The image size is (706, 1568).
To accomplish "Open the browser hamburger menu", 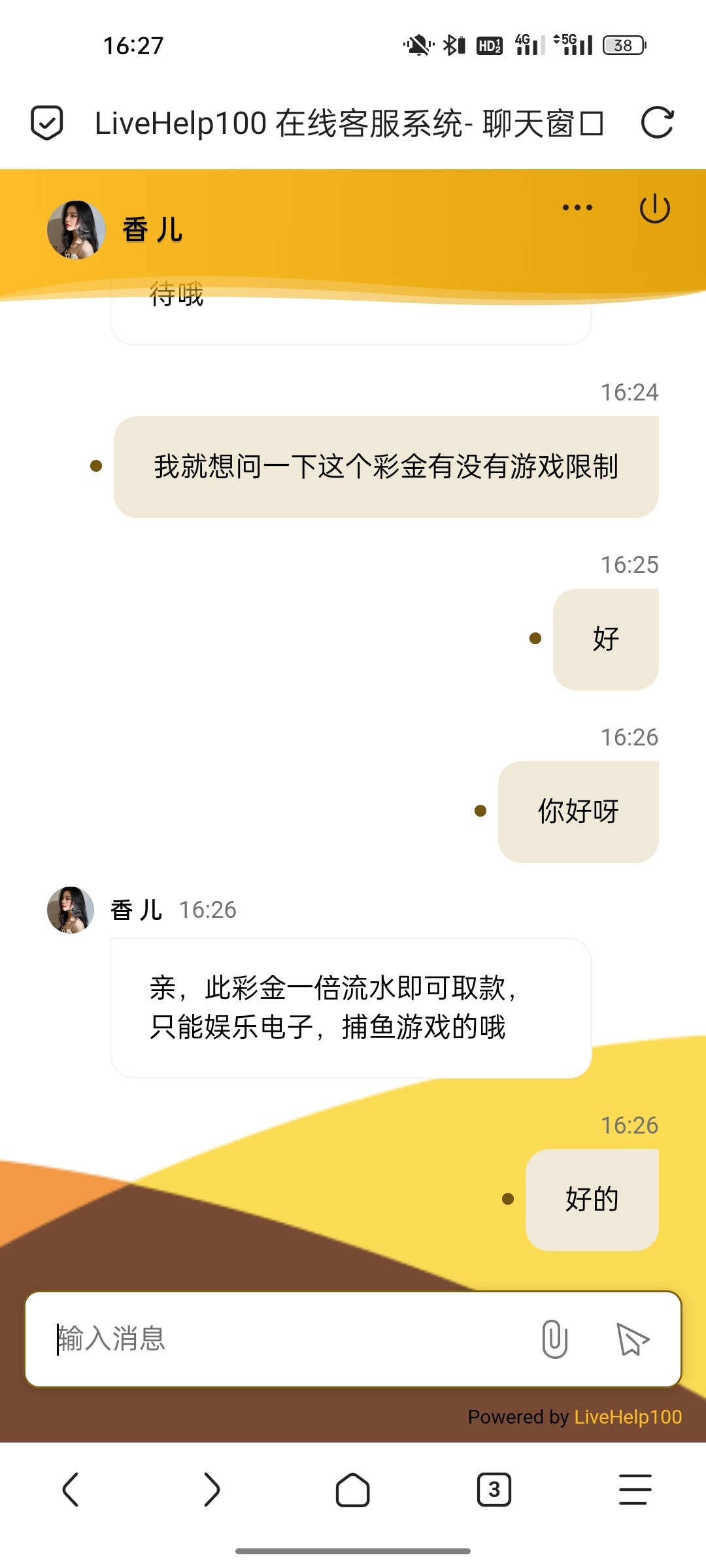I will [635, 1490].
